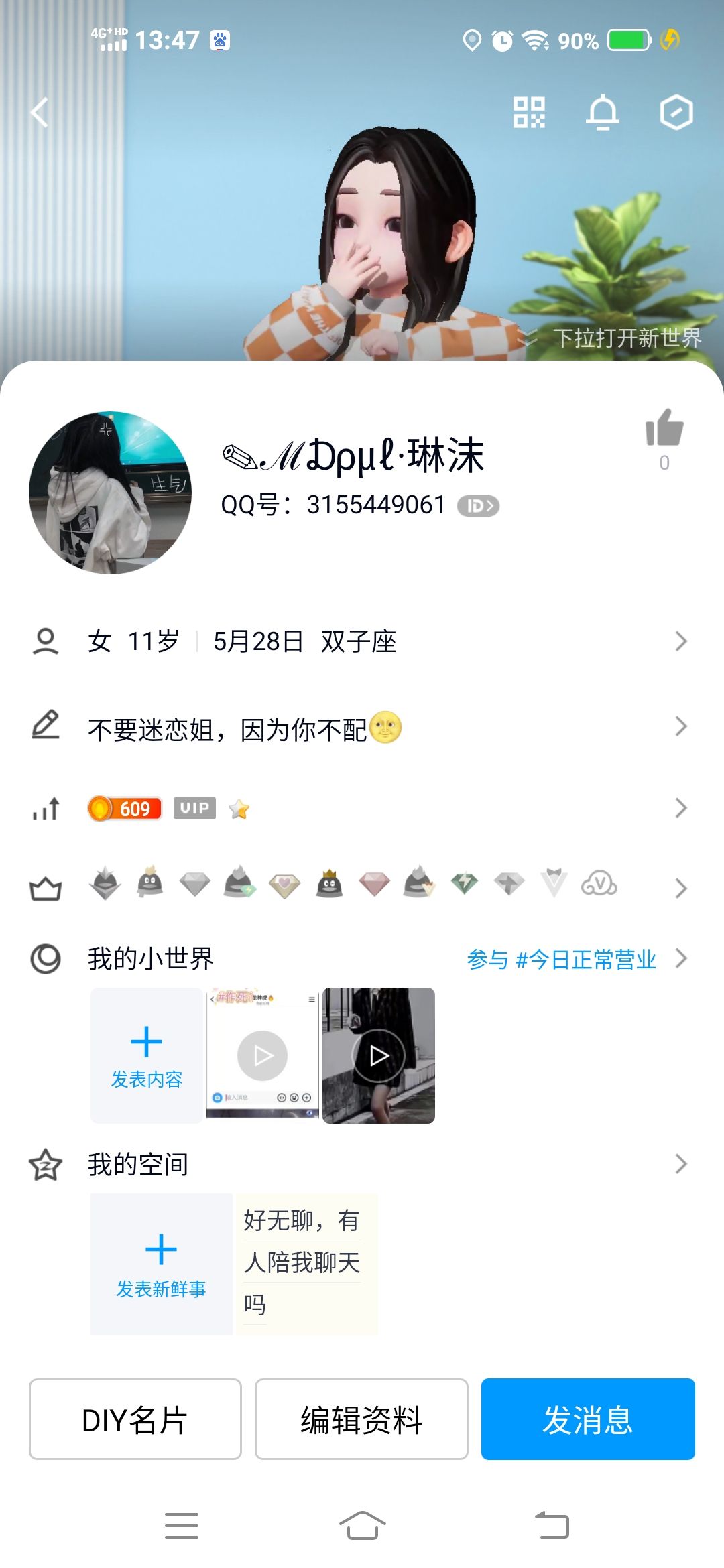Open the post 好无聊，有人陪我聊天吗
Screen dimensions: 724x1568
pos(306,1264)
